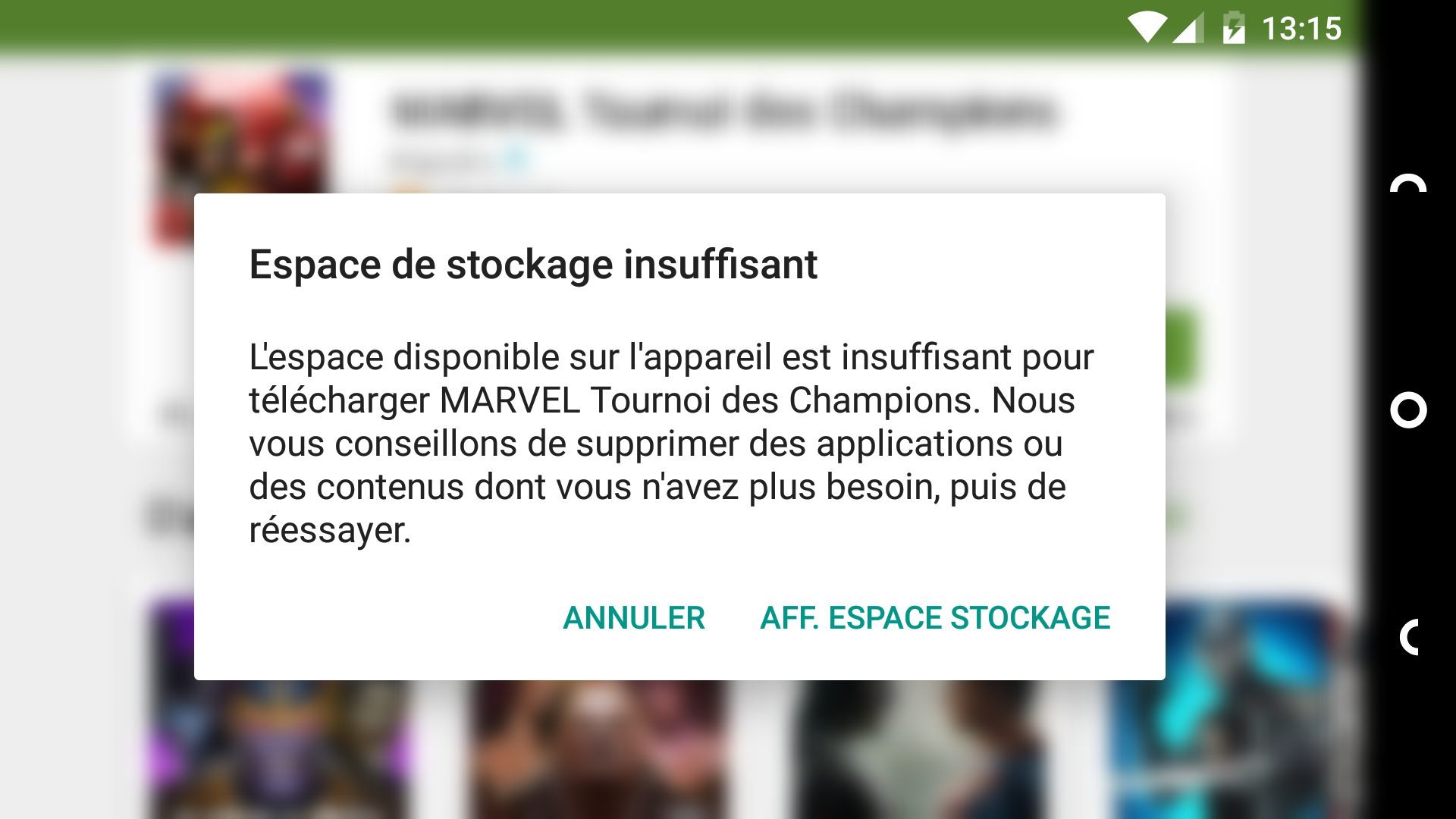1456x819 pixels.
Task: Tap the system home button
Action: tap(1408, 410)
